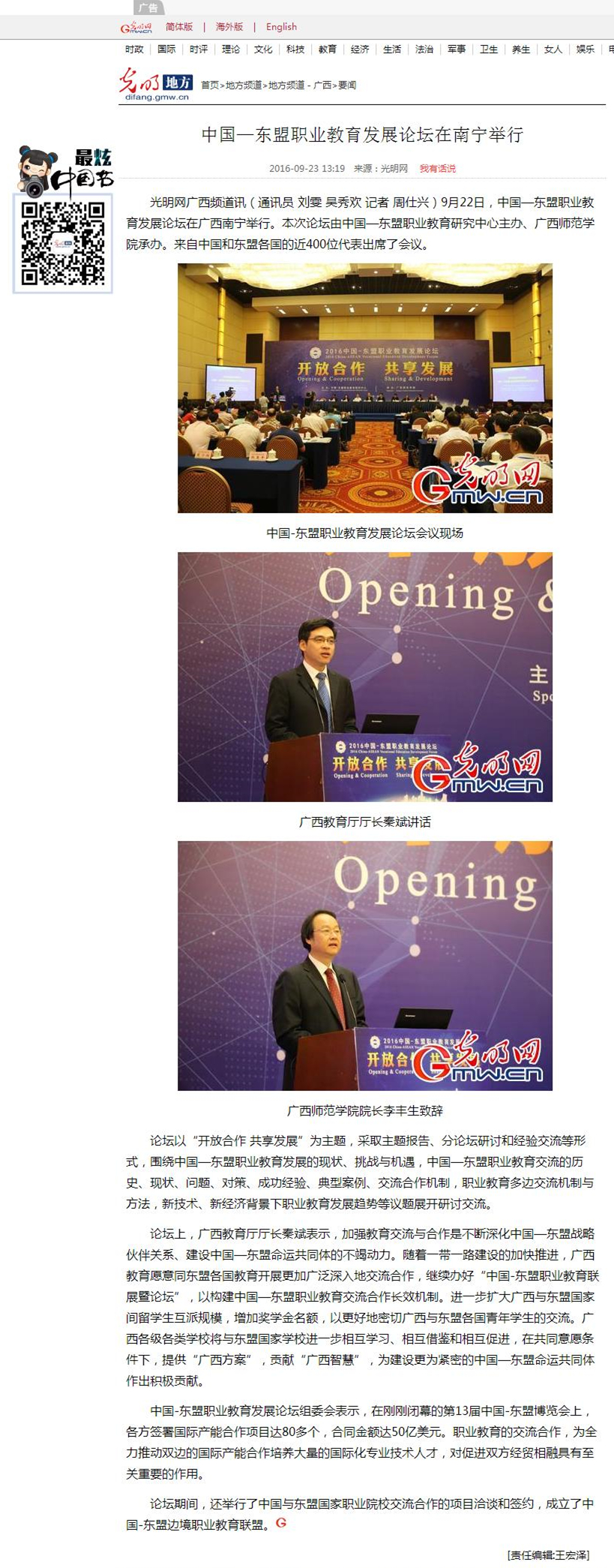Select the 经济 economy section
The image size is (614, 1568).
click(360, 50)
